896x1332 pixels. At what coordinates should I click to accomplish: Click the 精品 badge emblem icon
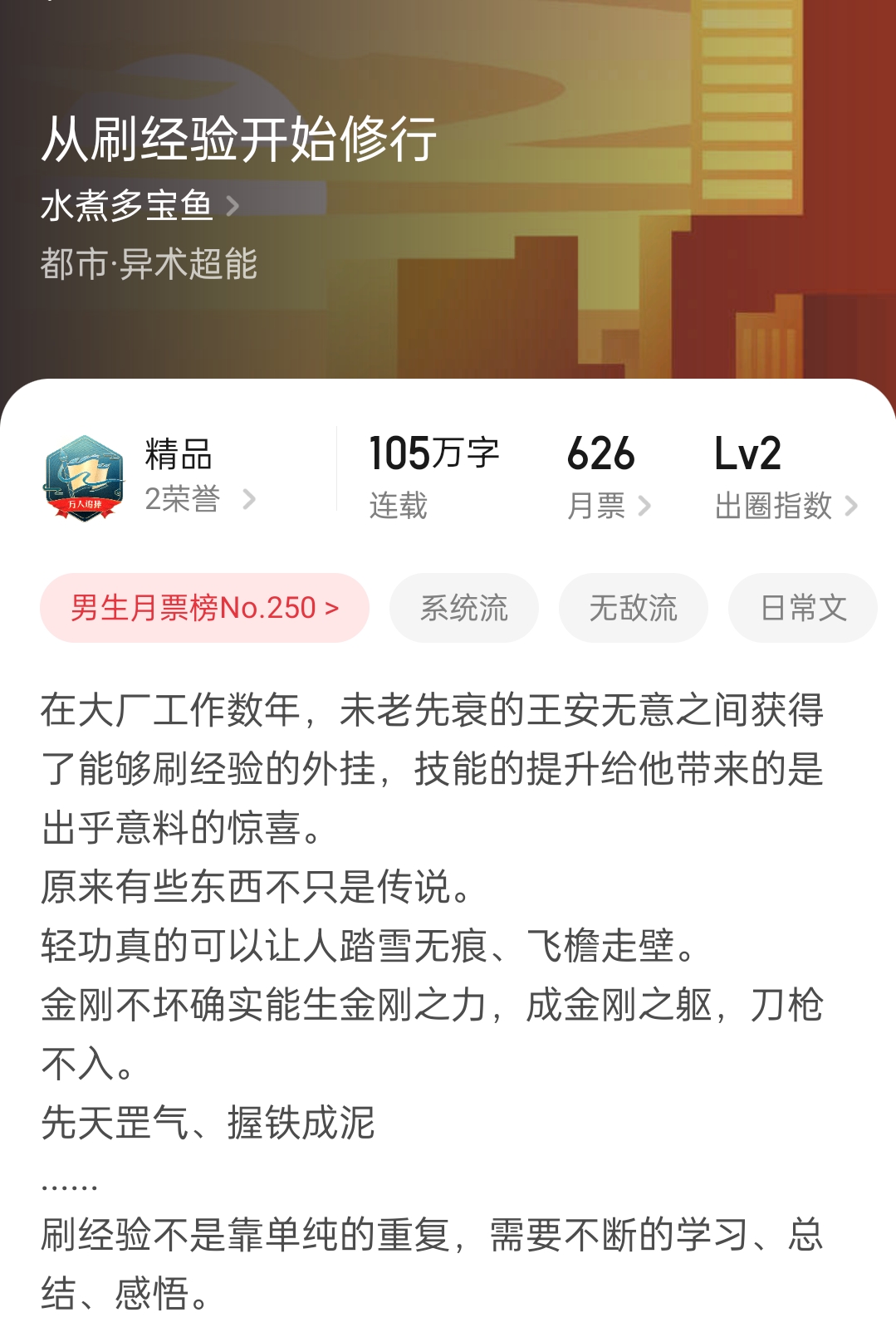pos(86,473)
